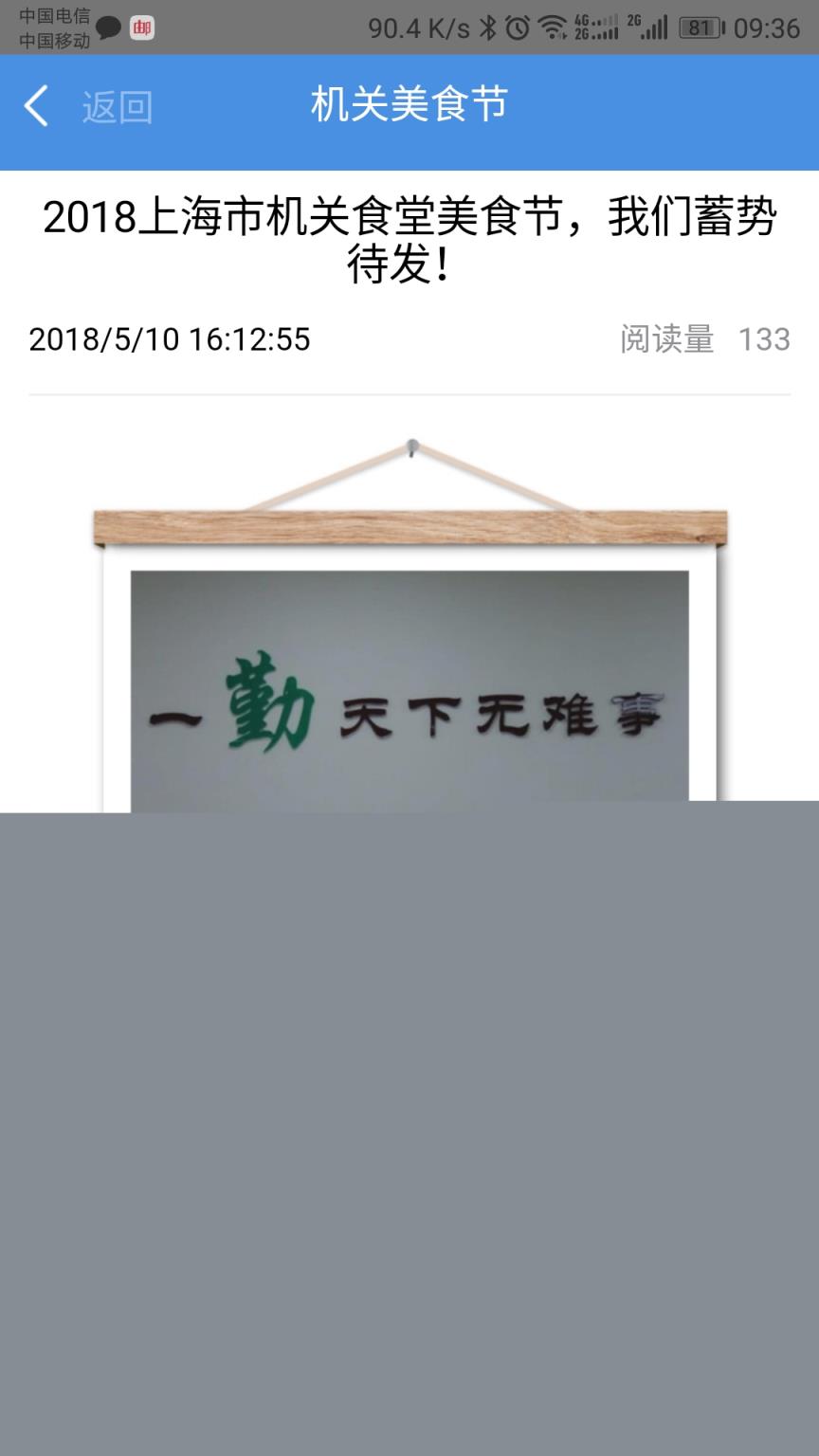Viewport: 819px width, 1456px height.
Task: Tap the 返回 button to go back
Action: 116,106
